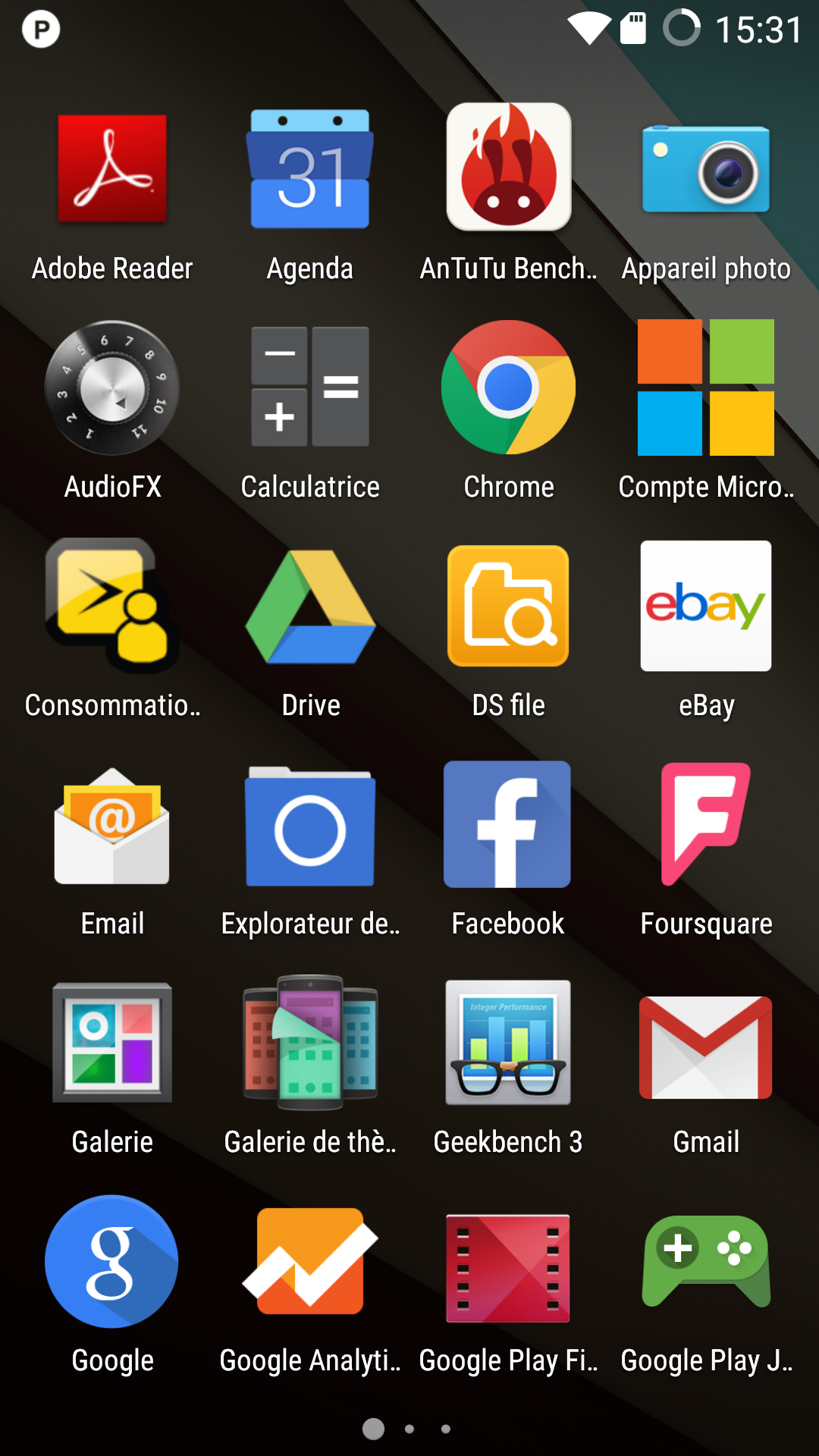Image resolution: width=819 pixels, height=1456 pixels.
Task: Open Explorateur de fichiers app
Action: click(310, 825)
